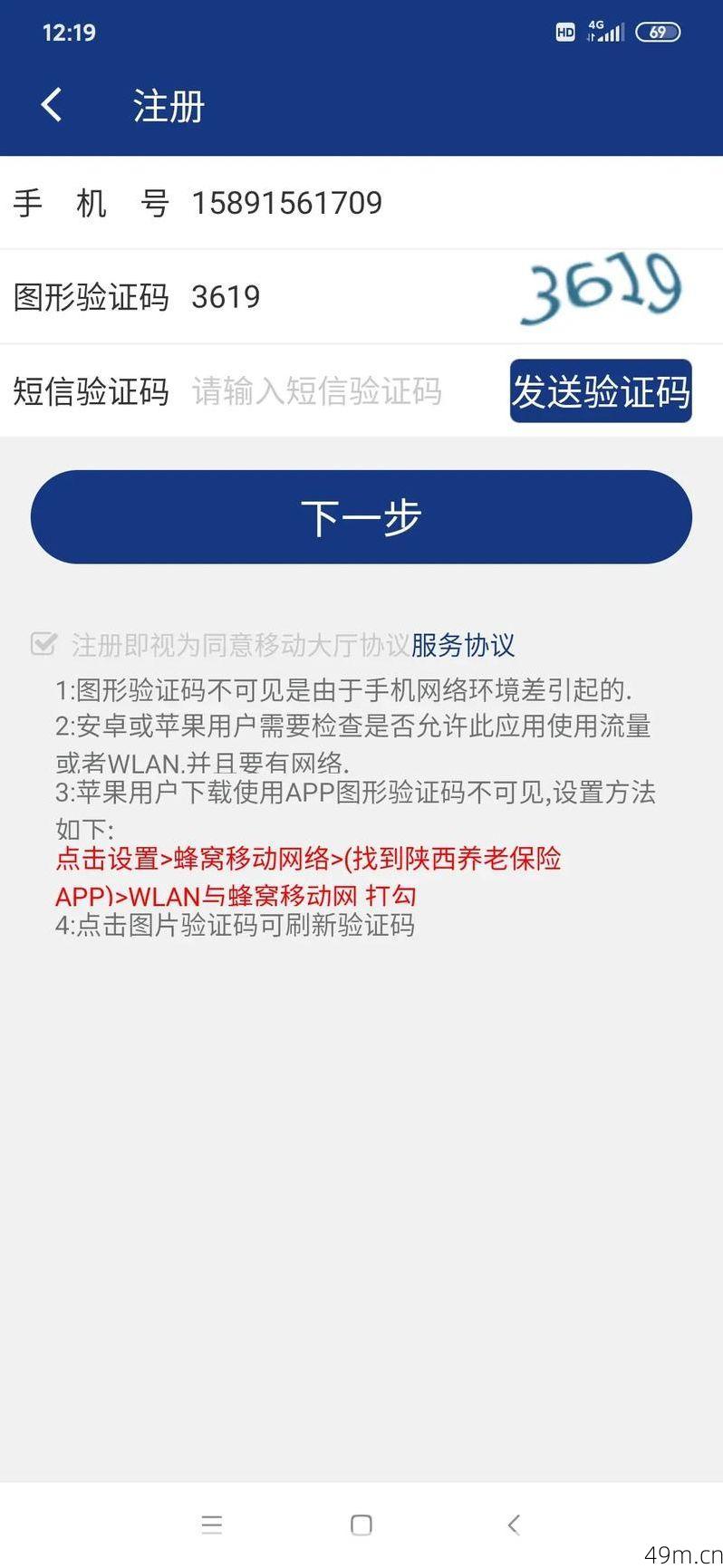The height and width of the screenshot is (1568, 723).
Task: Tap the back arrow beside 注册 title
Action: coord(51,104)
